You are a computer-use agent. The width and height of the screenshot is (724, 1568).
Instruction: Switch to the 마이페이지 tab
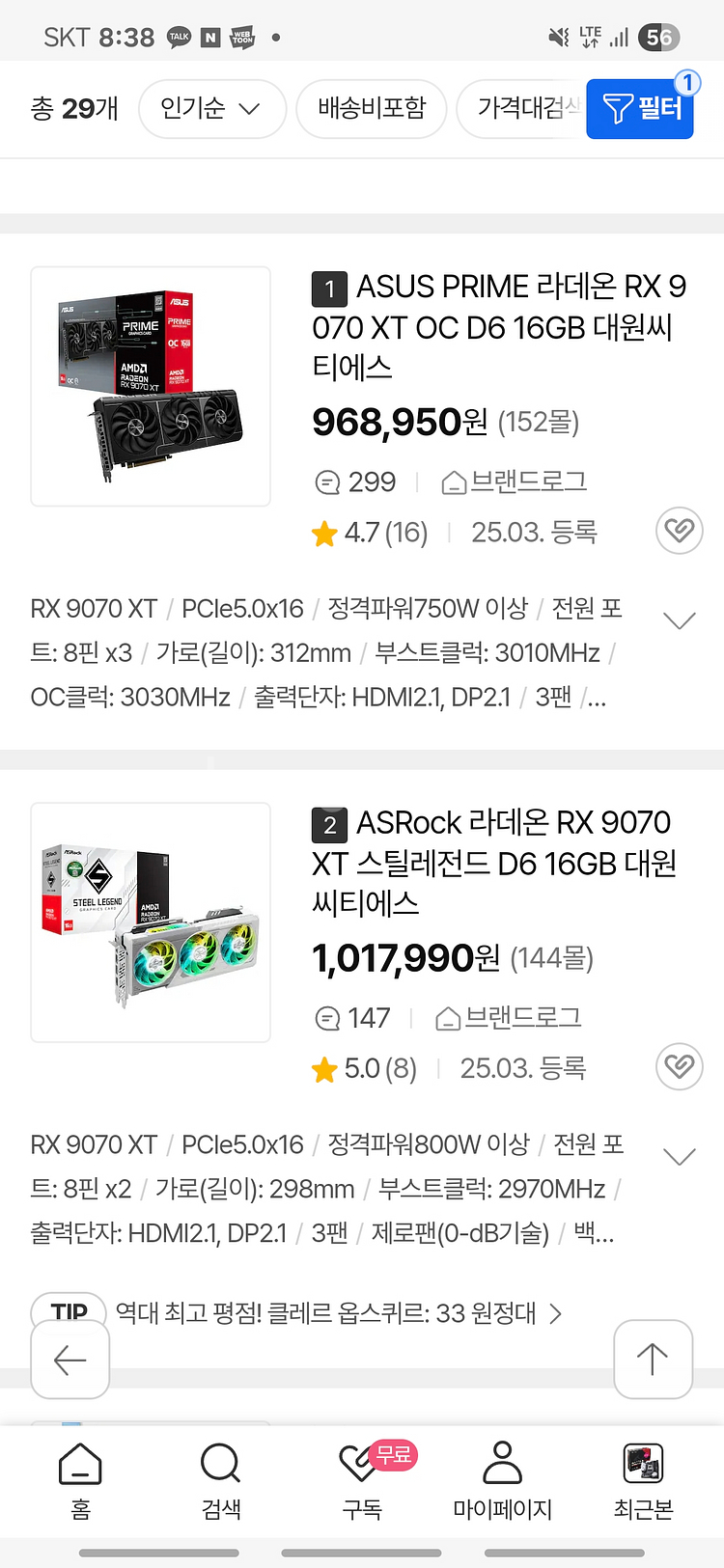pos(502,1480)
